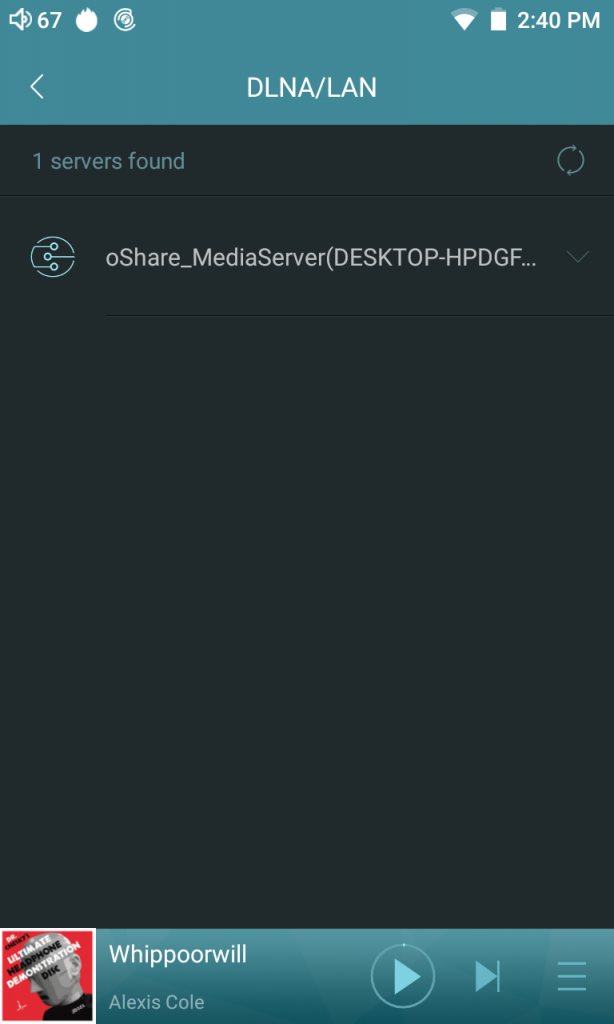Open the Whippoorwill album art
This screenshot has height=1024, width=614.
pyautogui.click(x=48, y=976)
